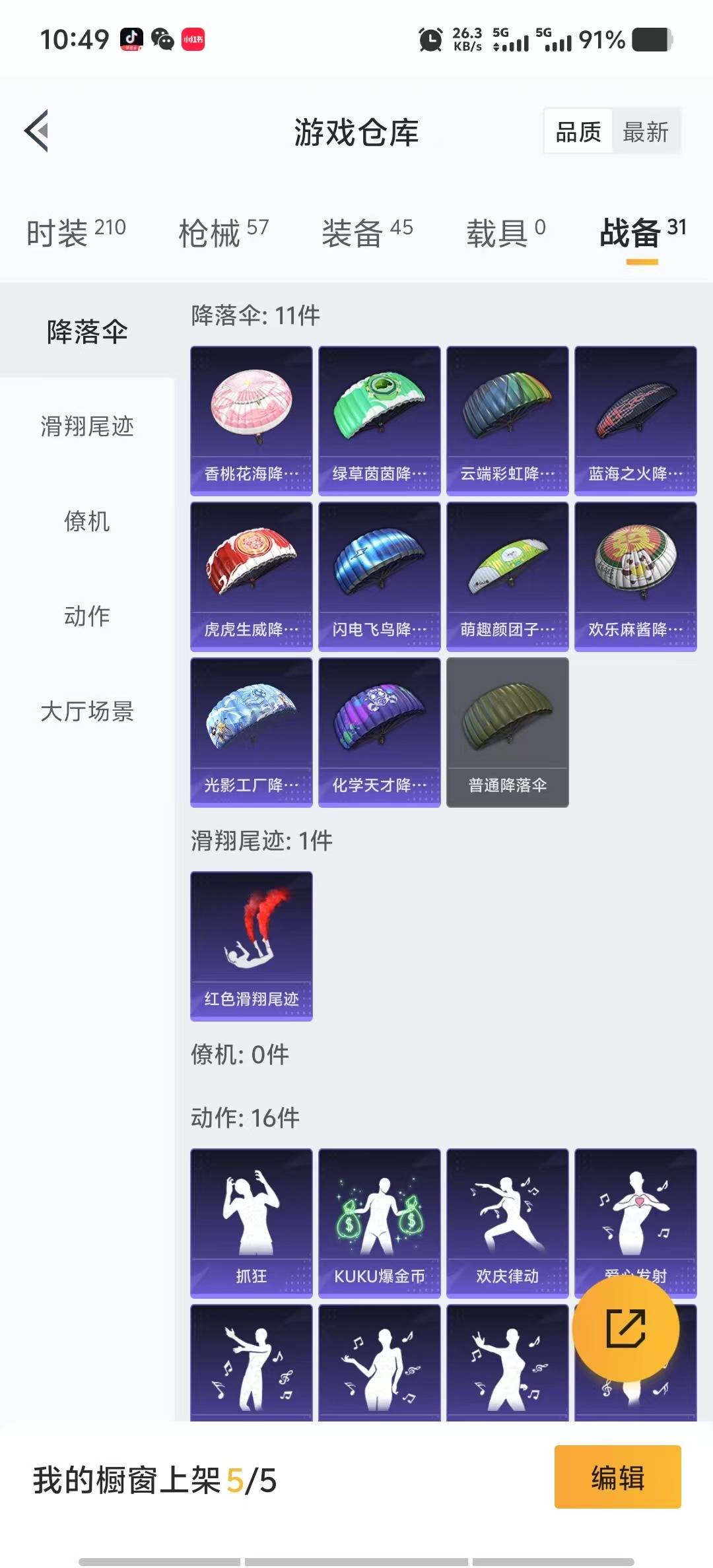View the KUKU爆金币 emote
713x1568 pixels.
(380, 1223)
